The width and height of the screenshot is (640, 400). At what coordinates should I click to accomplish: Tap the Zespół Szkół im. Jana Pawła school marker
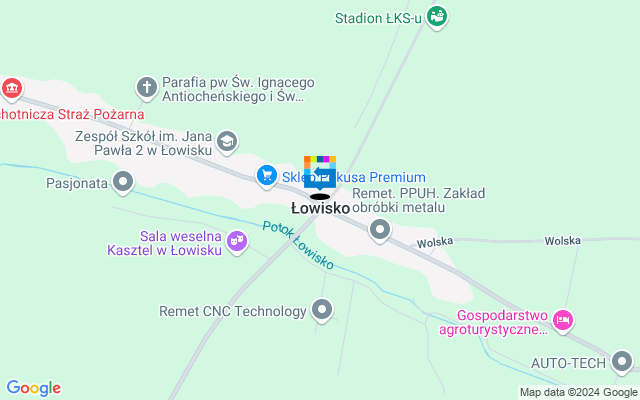227,141
